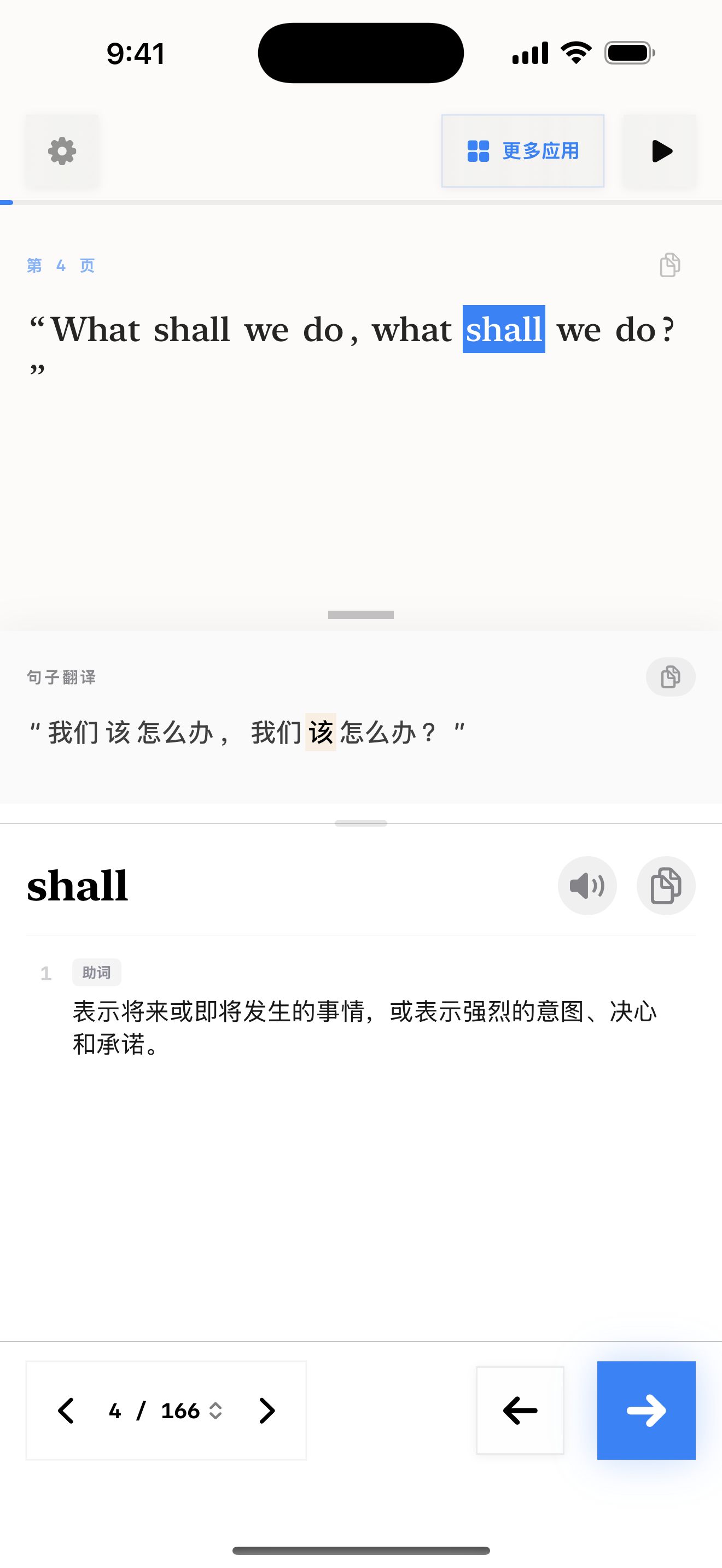This screenshot has width=722, height=1568.
Task: Select the word "What" in the sentence
Action: click(x=95, y=330)
